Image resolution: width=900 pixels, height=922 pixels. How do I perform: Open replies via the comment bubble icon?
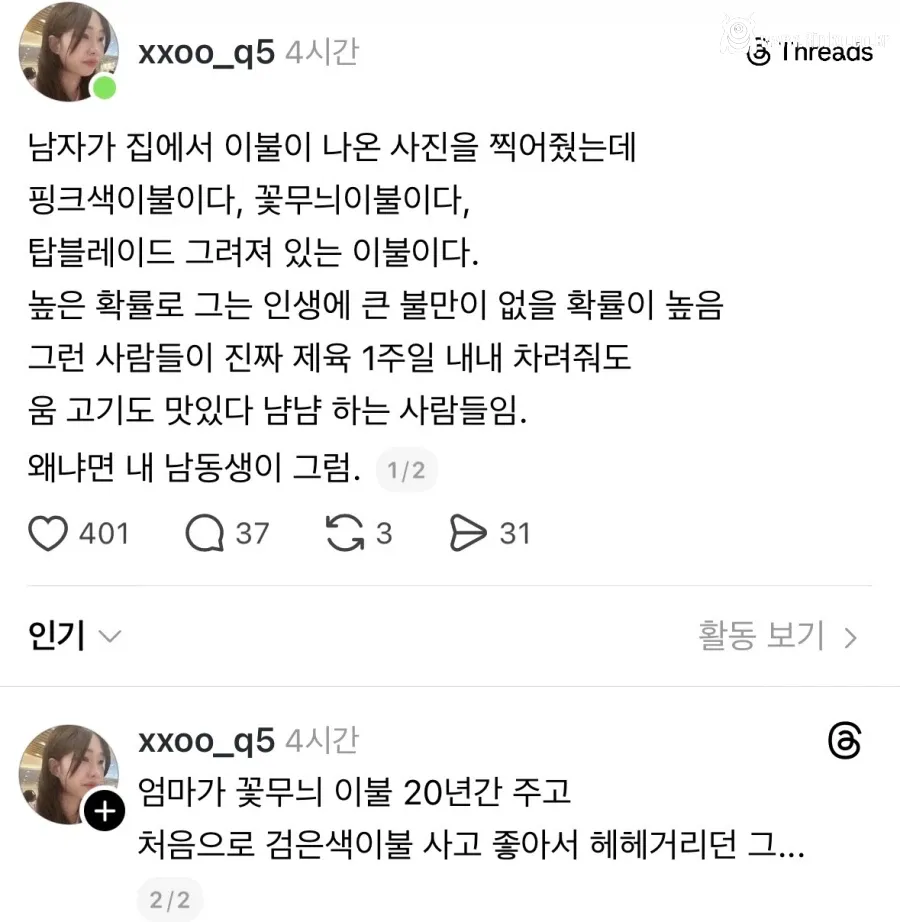pos(204,533)
